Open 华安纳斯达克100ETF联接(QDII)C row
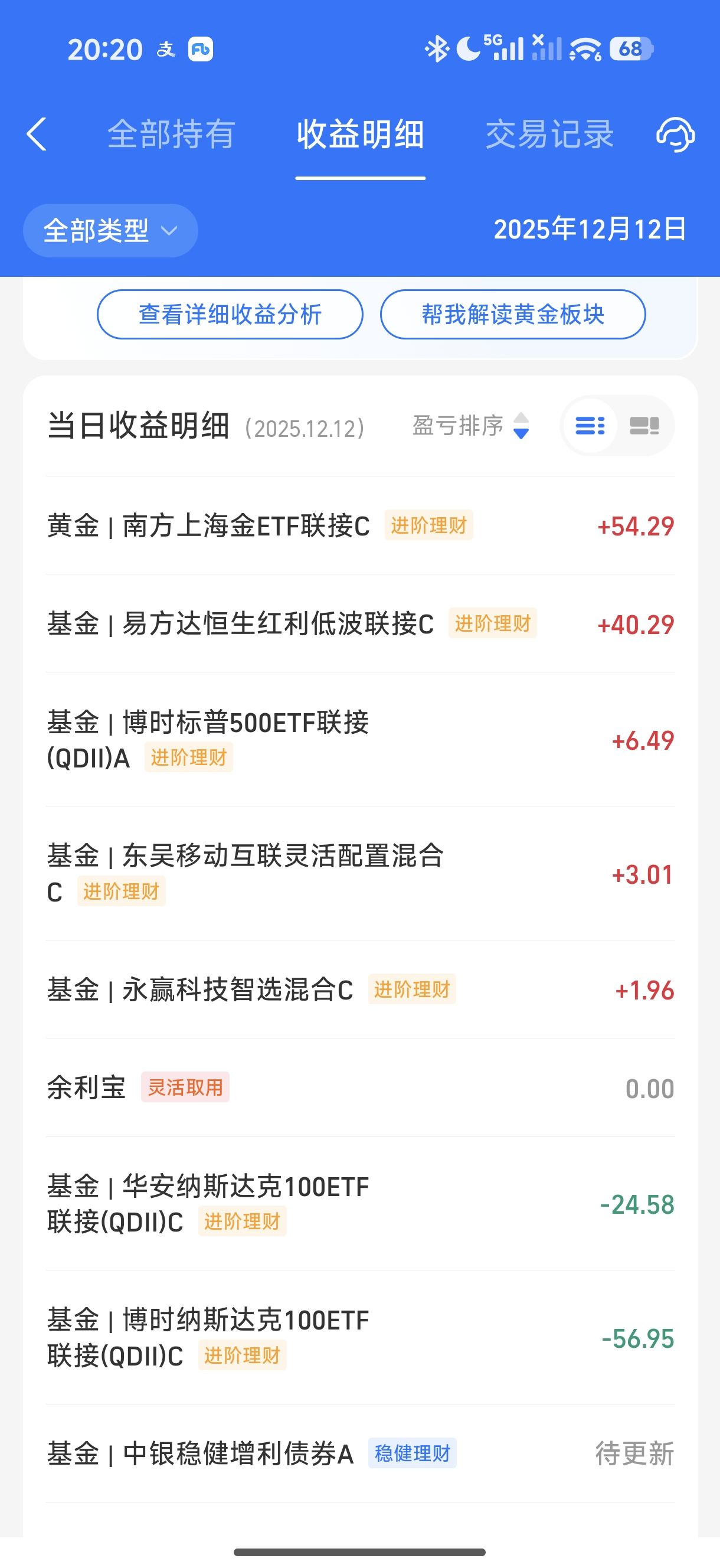Screen dimensions: 720x1568 [x=208, y=1203]
